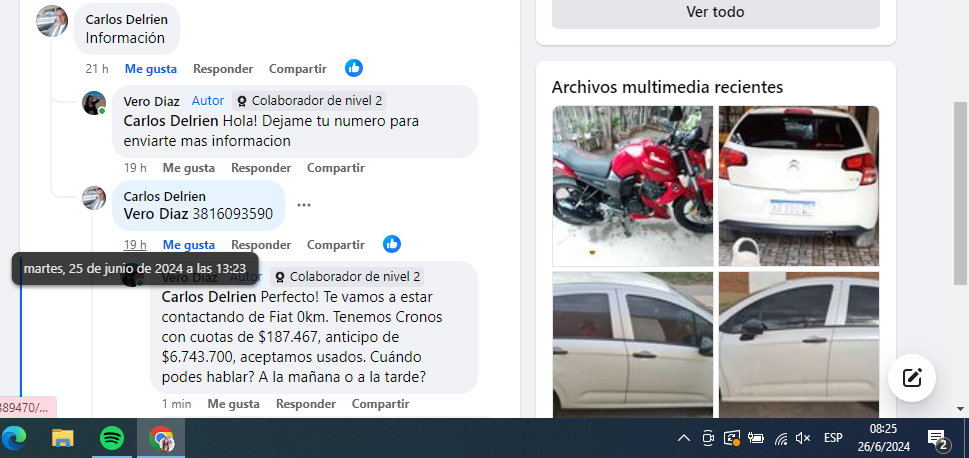Open the red motorcycle photo
969x458 pixels.
pyautogui.click(x=632, y=185)
